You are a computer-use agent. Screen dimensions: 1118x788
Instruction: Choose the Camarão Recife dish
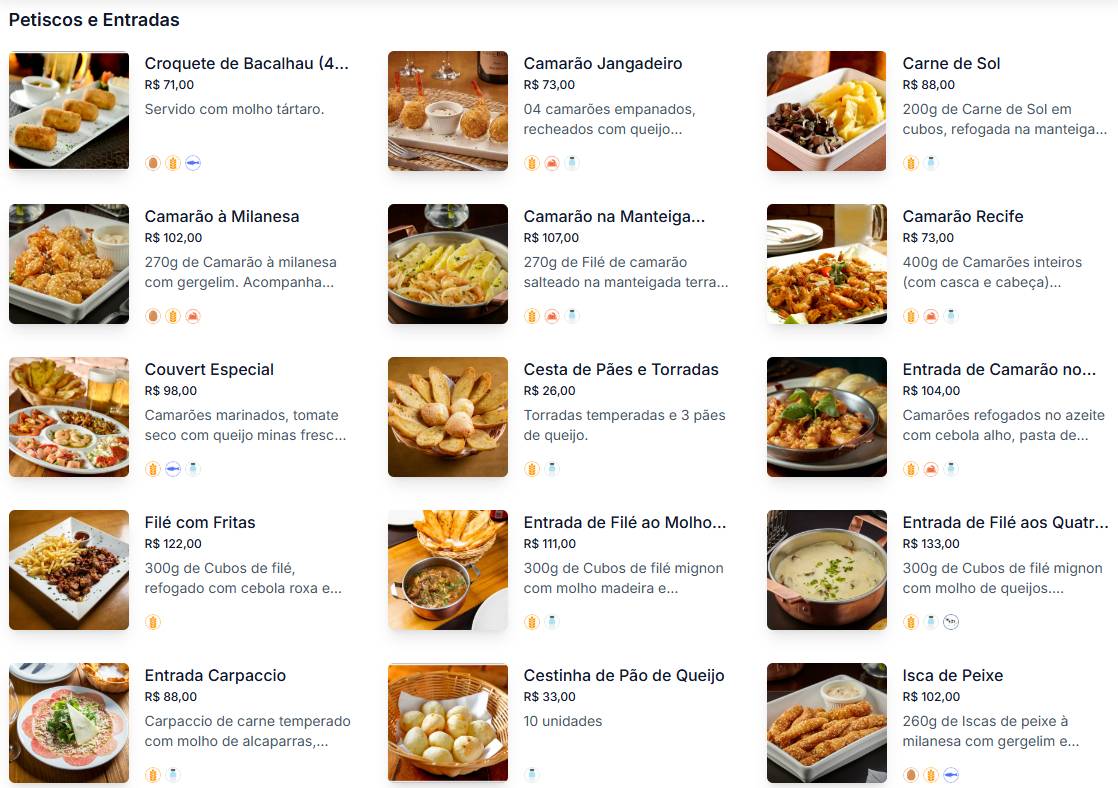[x=962, y=217]
